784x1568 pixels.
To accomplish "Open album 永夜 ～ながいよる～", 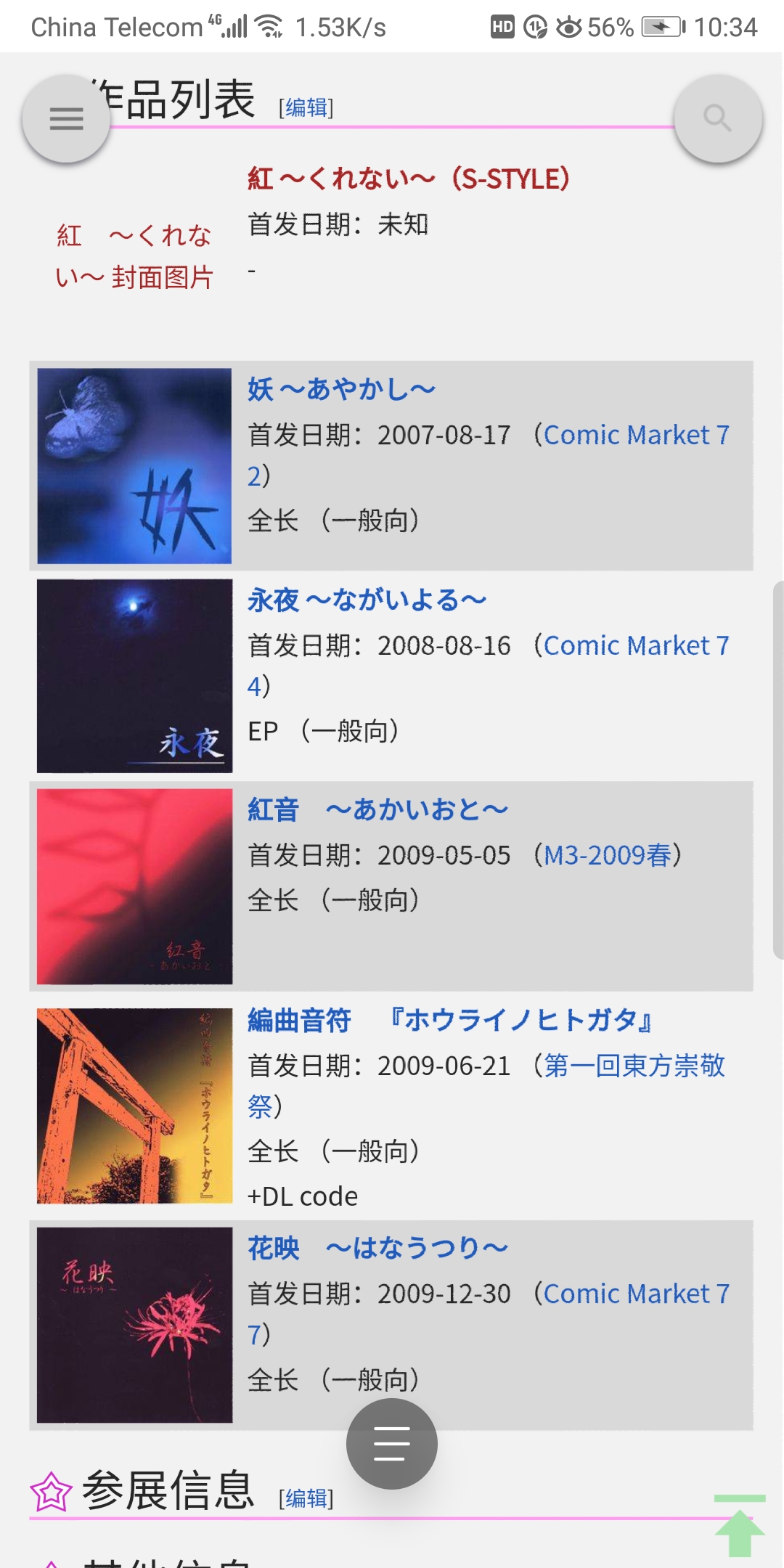I will (367, 600).
